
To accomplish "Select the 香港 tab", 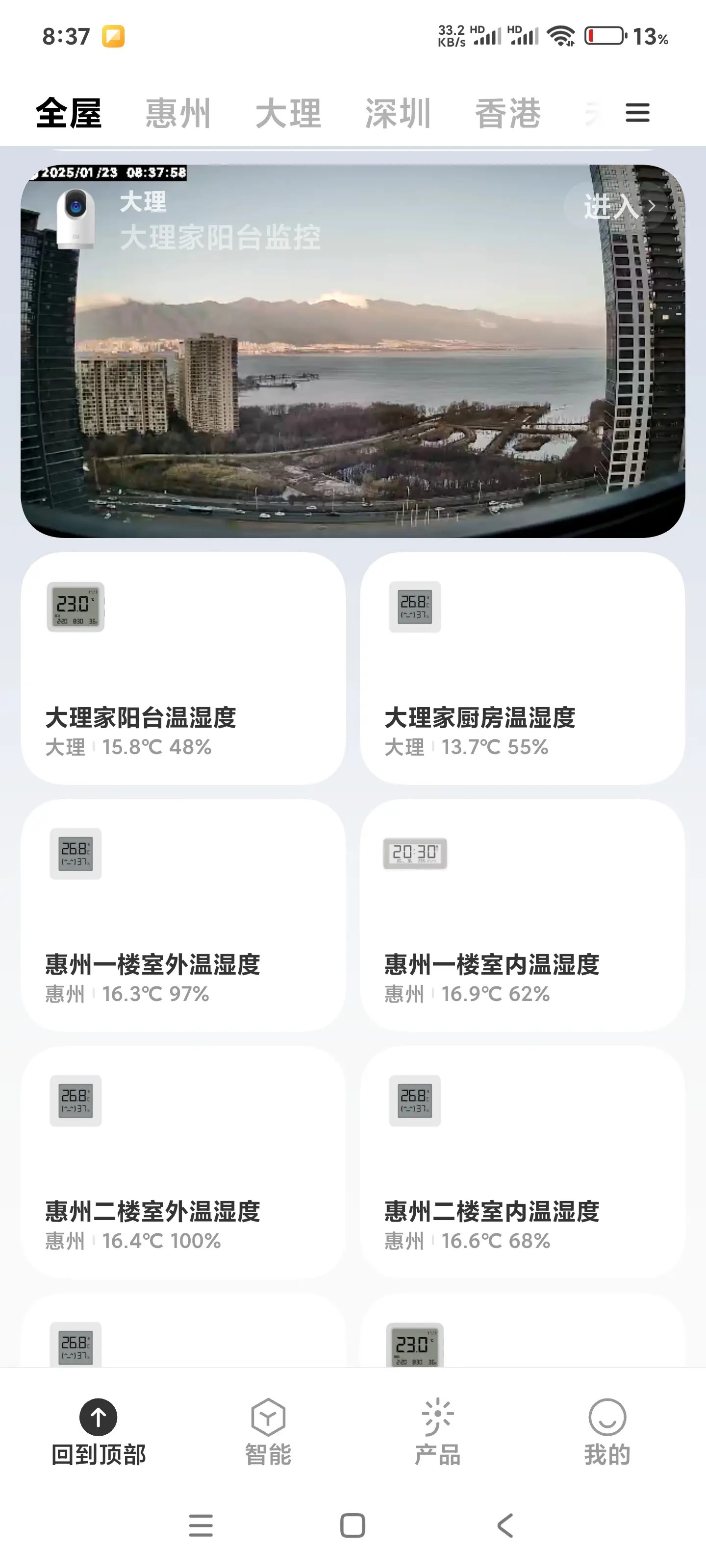I will [508, 113].
